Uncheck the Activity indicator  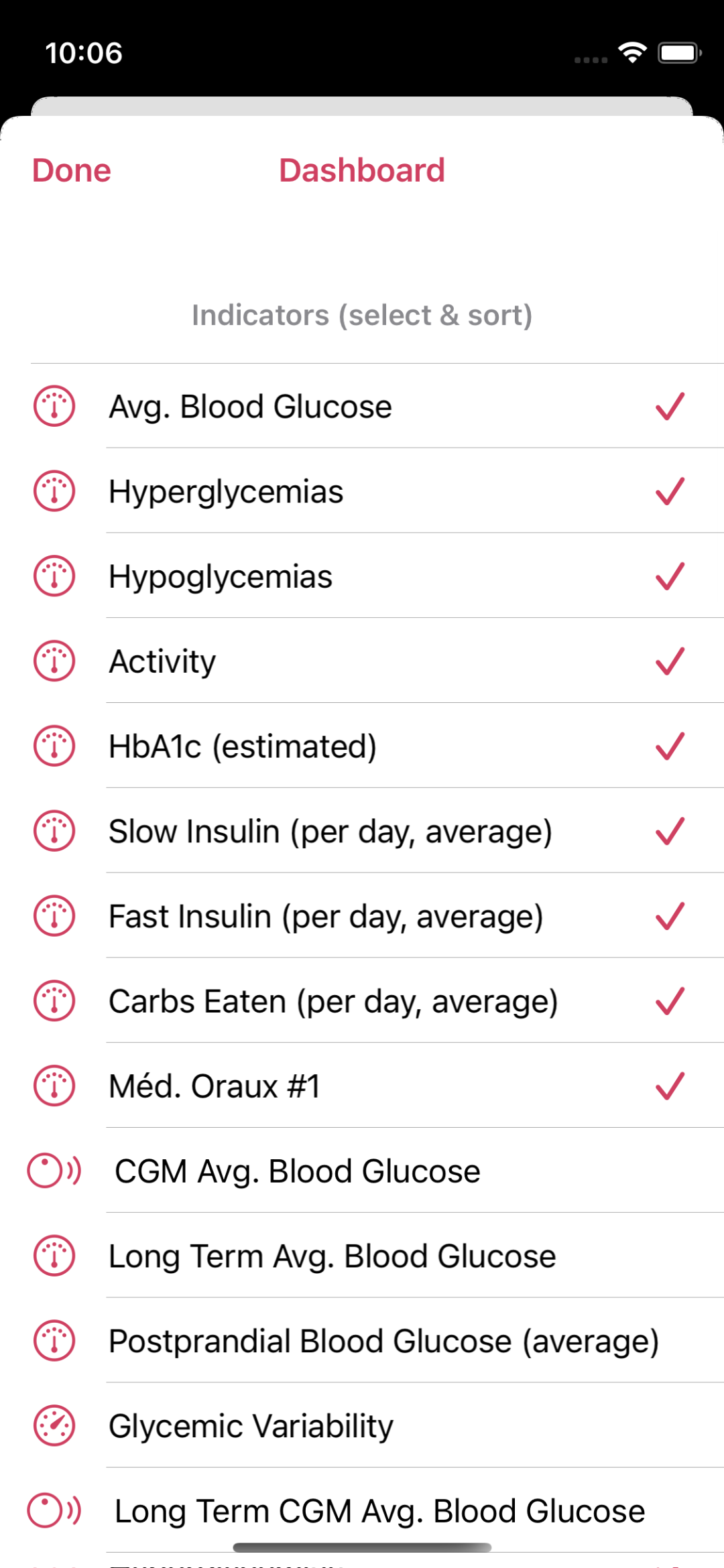(x=362, y=661)
